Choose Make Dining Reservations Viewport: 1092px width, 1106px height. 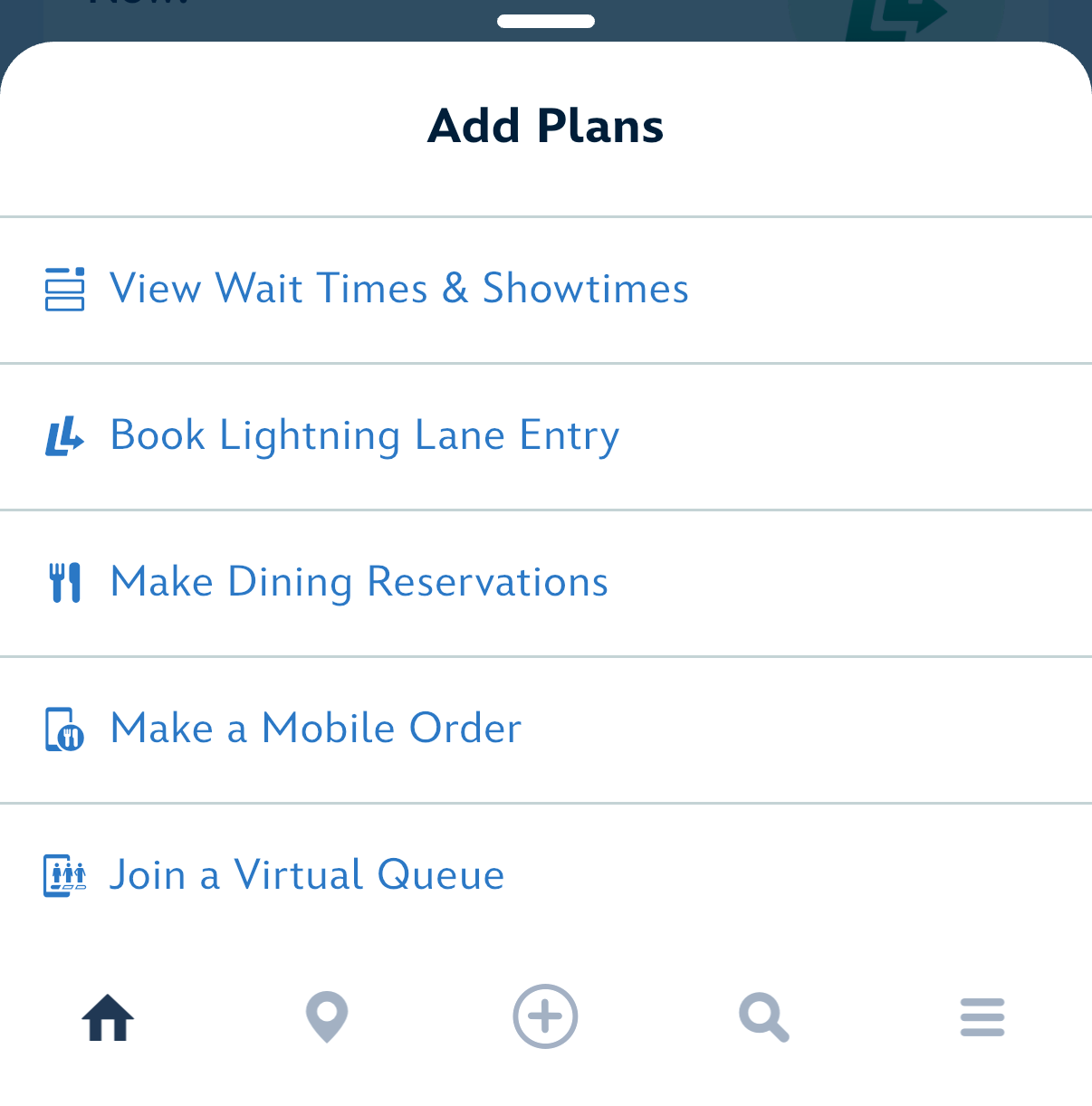pyautogui.click(x=359, y=582)
